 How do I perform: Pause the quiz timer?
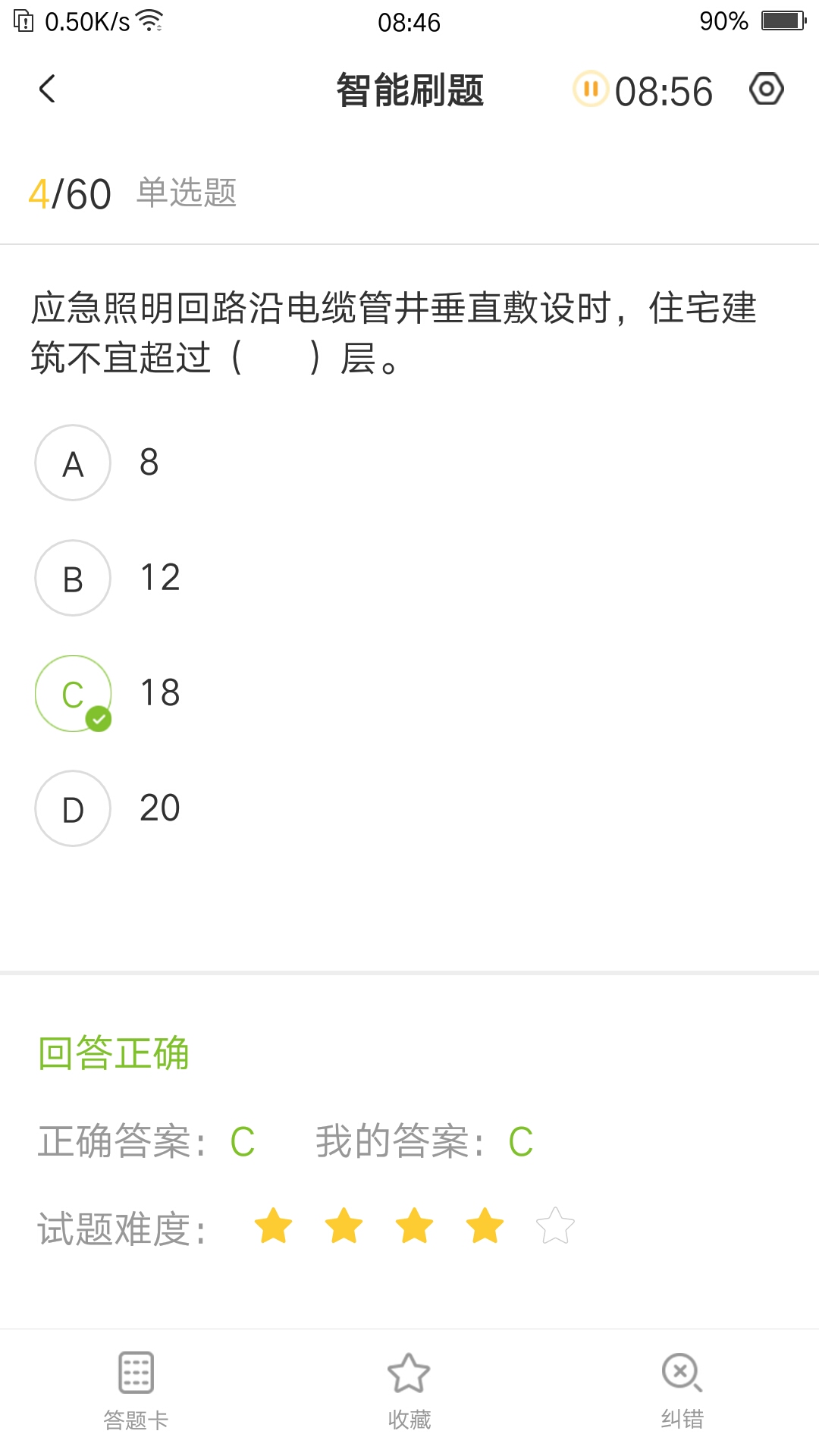[591, 89]
